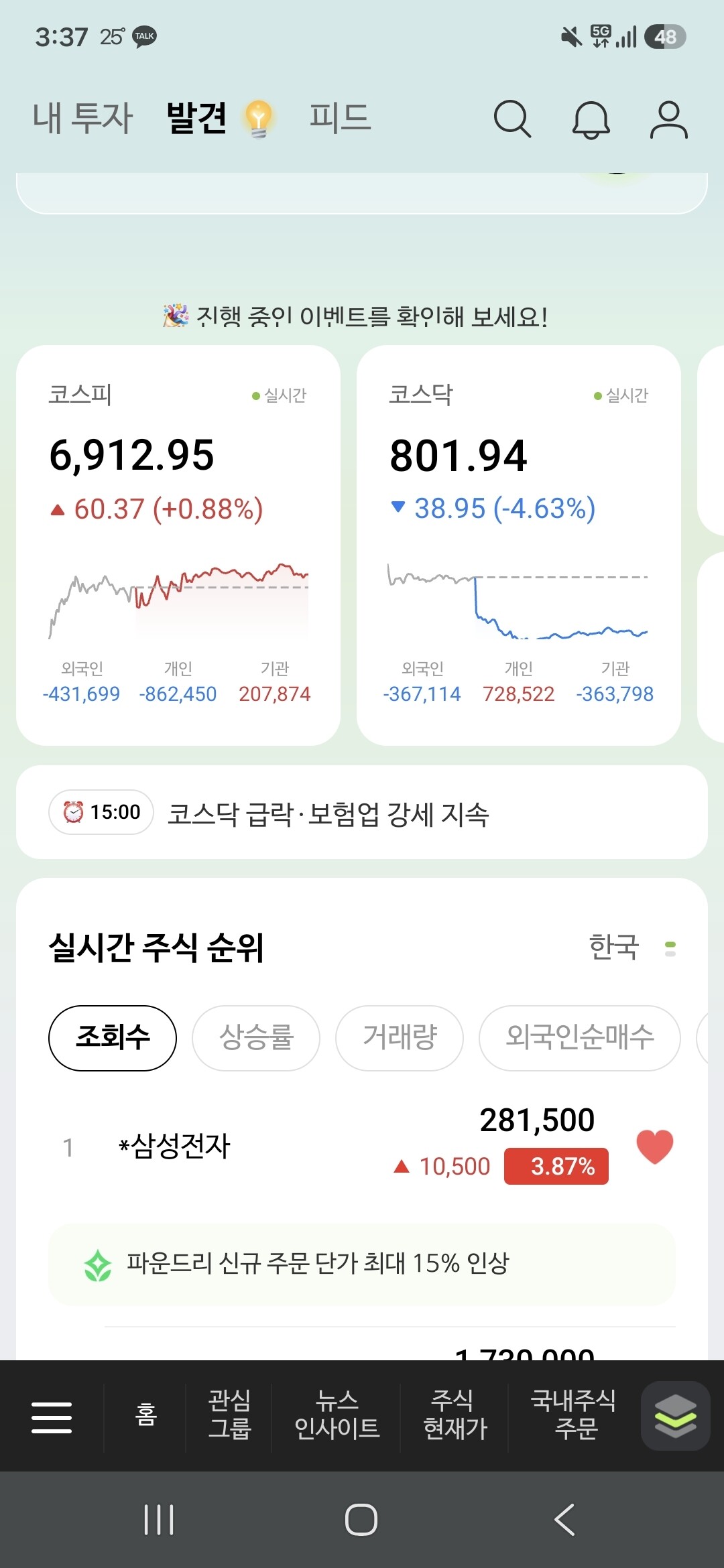This screenshot has height=1568, width=724.
Task: Open the 코스닥 index card
Action: pos(519,545)
